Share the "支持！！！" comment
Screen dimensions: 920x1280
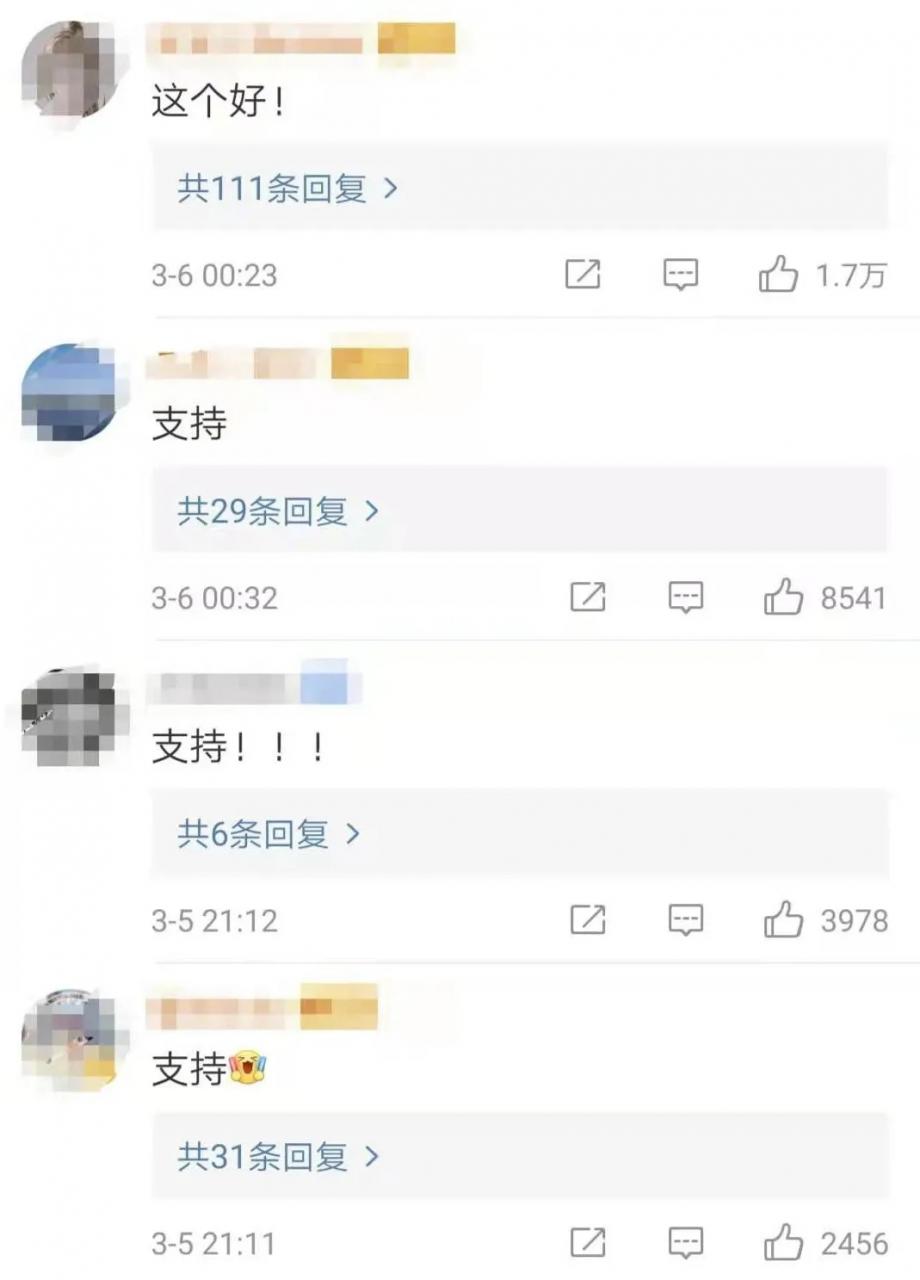[588, 920]
